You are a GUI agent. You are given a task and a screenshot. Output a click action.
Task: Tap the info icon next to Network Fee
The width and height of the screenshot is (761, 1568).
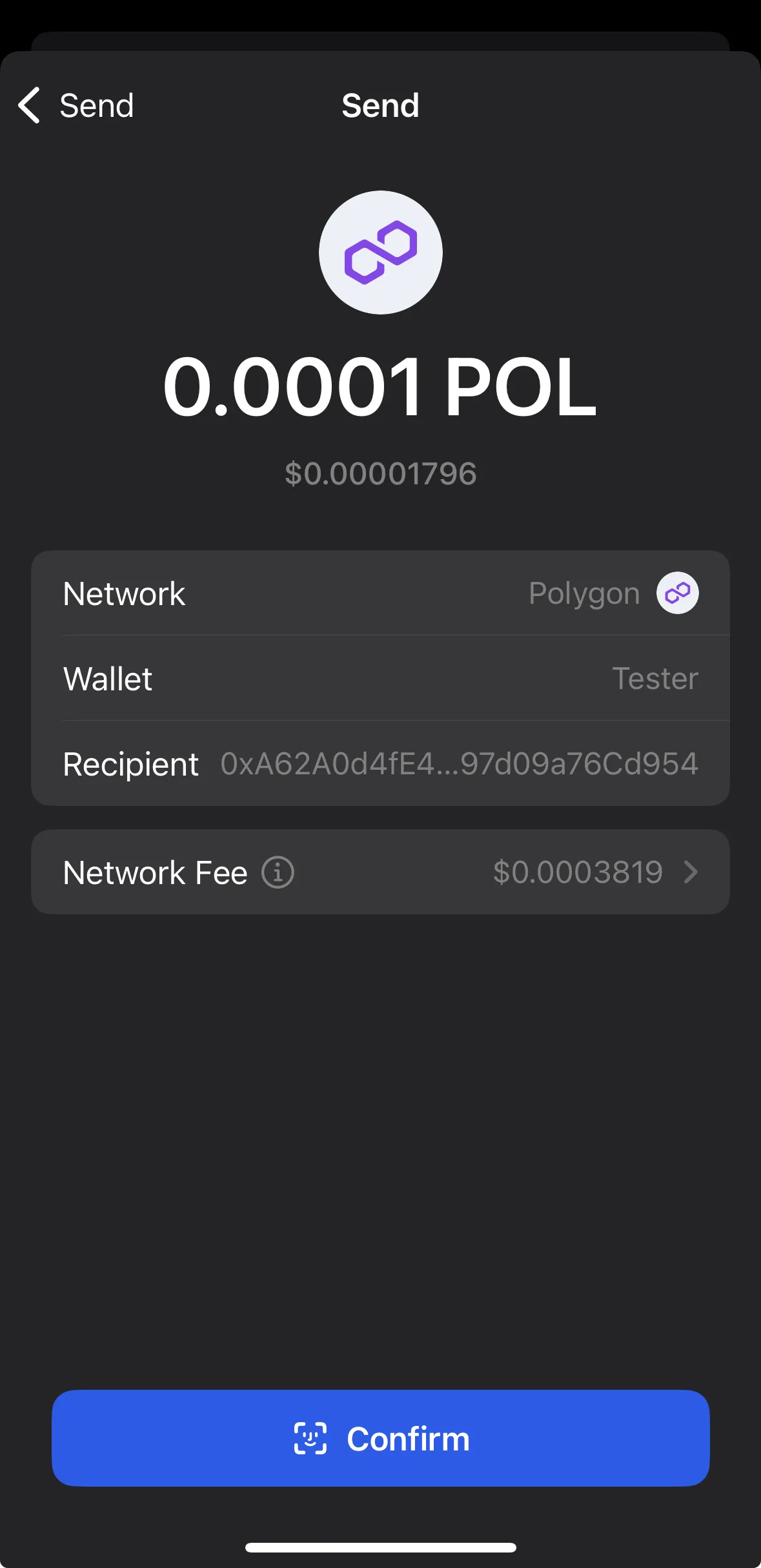[278, 872]
